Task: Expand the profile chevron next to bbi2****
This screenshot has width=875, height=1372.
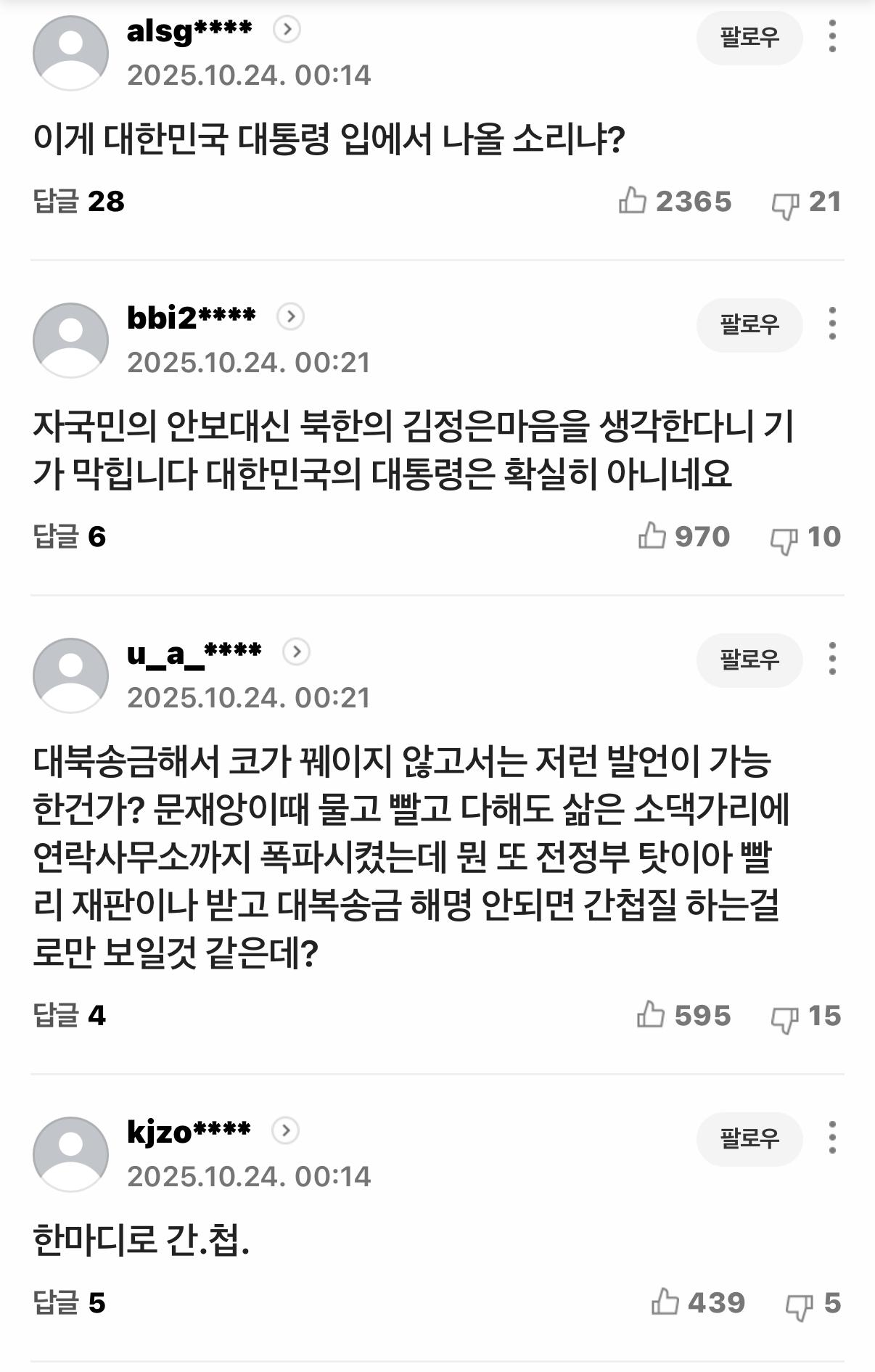Action: point(290,316)
